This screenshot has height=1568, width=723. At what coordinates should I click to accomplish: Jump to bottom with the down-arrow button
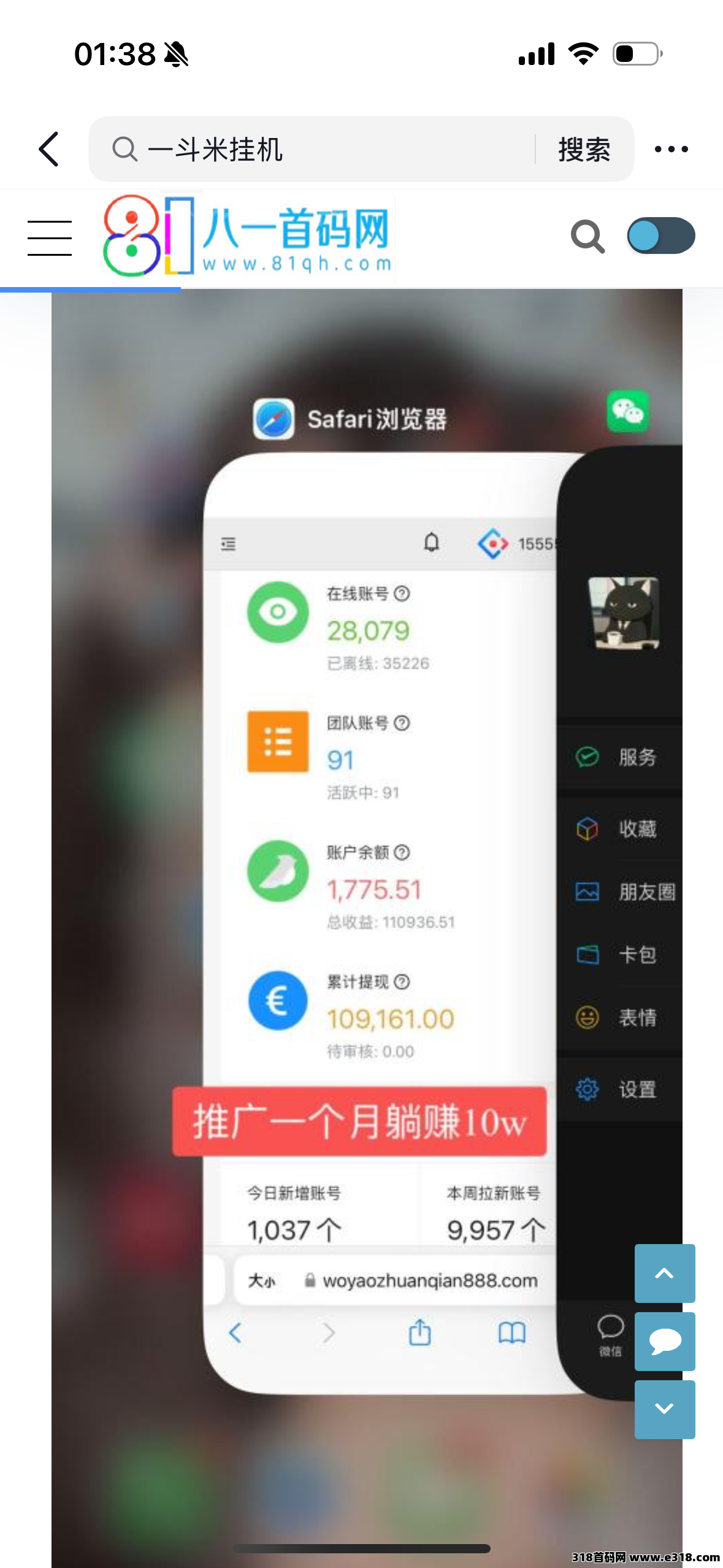pyautogui.click(x=665, y=1410)
